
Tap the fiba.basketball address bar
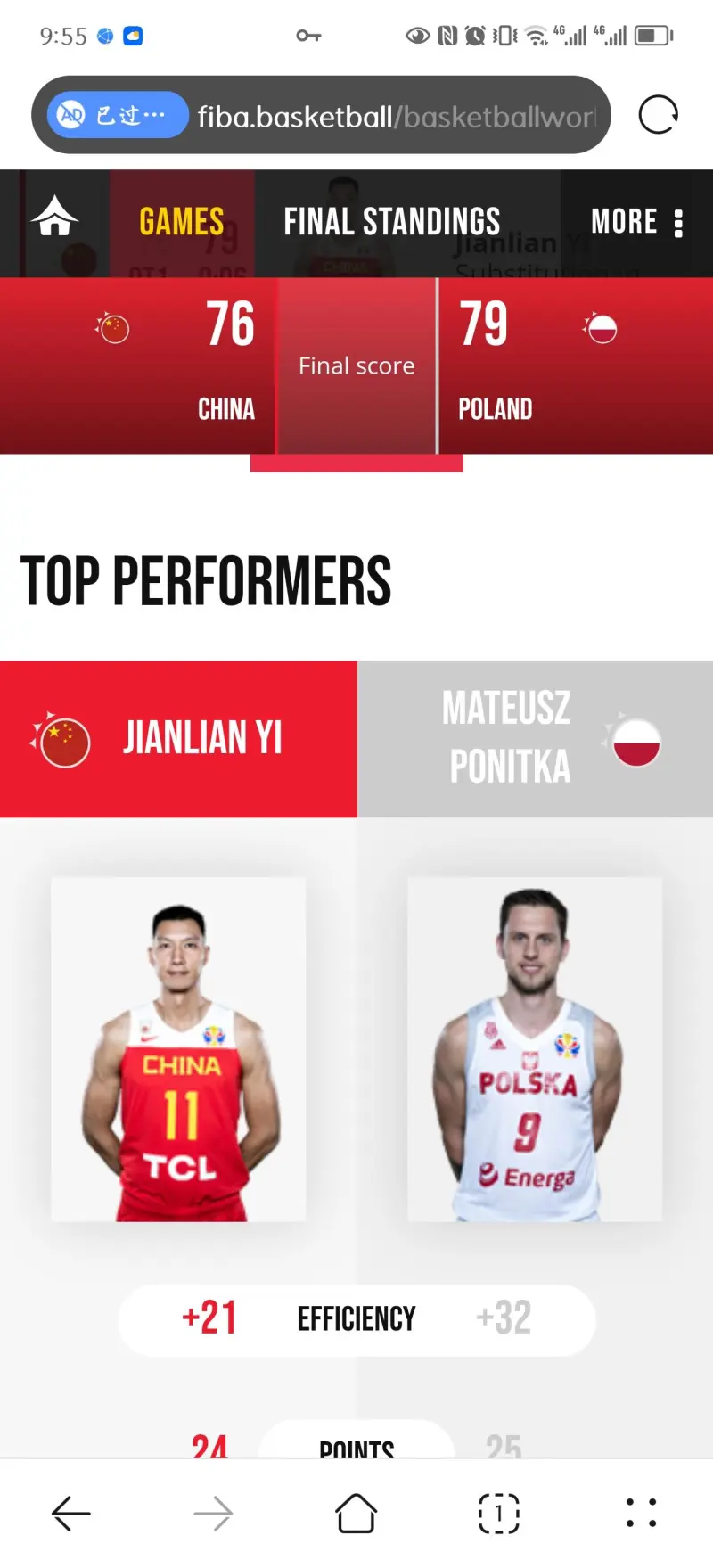click(397, 116)
